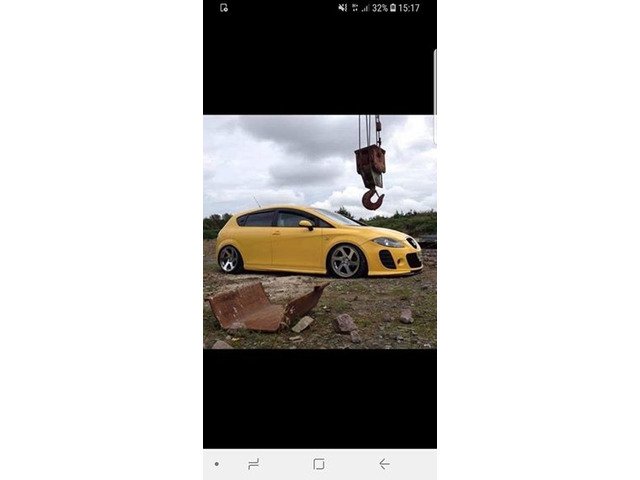Tap the back arrow in the navigation bar
The height and width of the screenshot is (480, 640).
click(x=384, y=464)
